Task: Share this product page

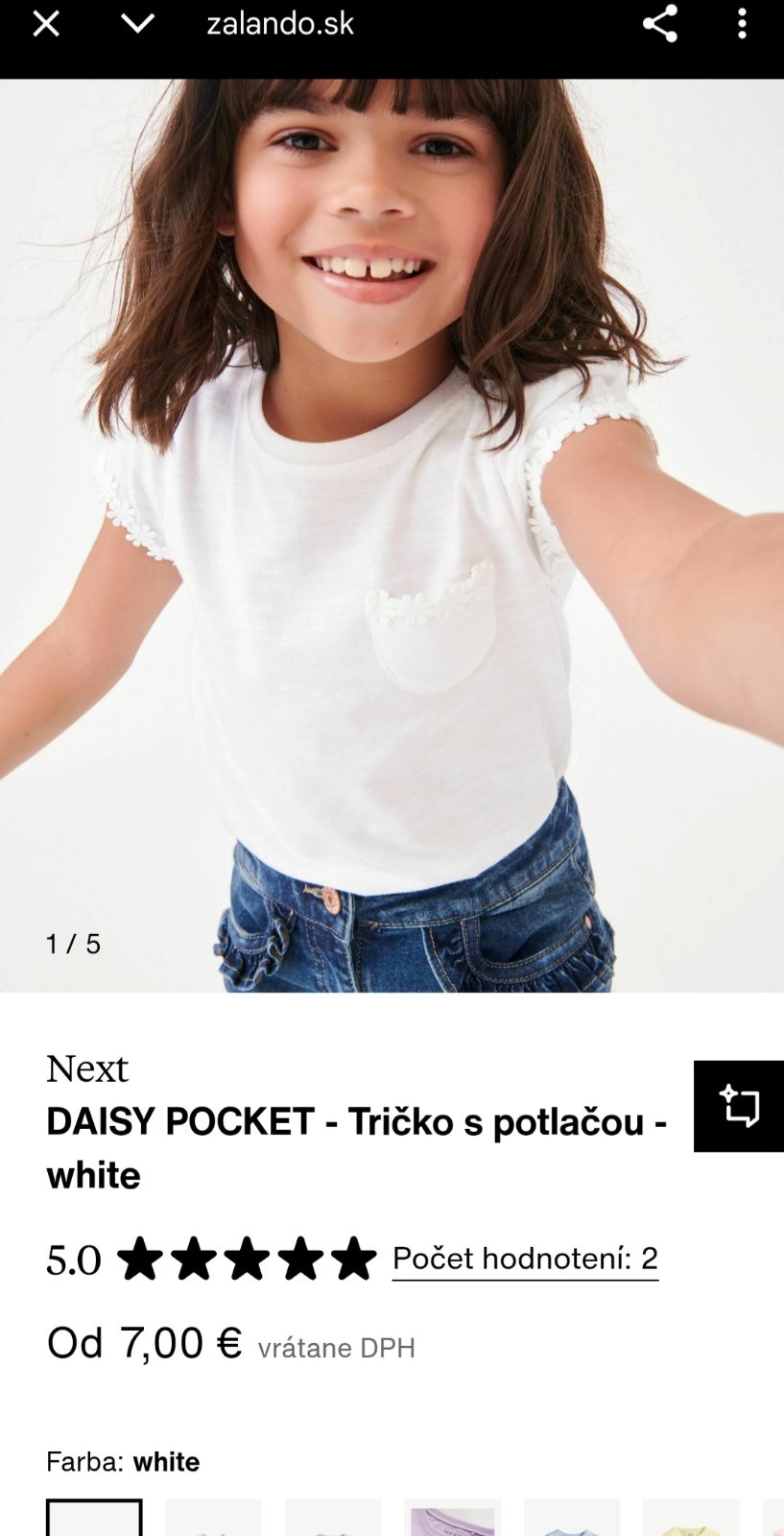Action: pos(659,24)
